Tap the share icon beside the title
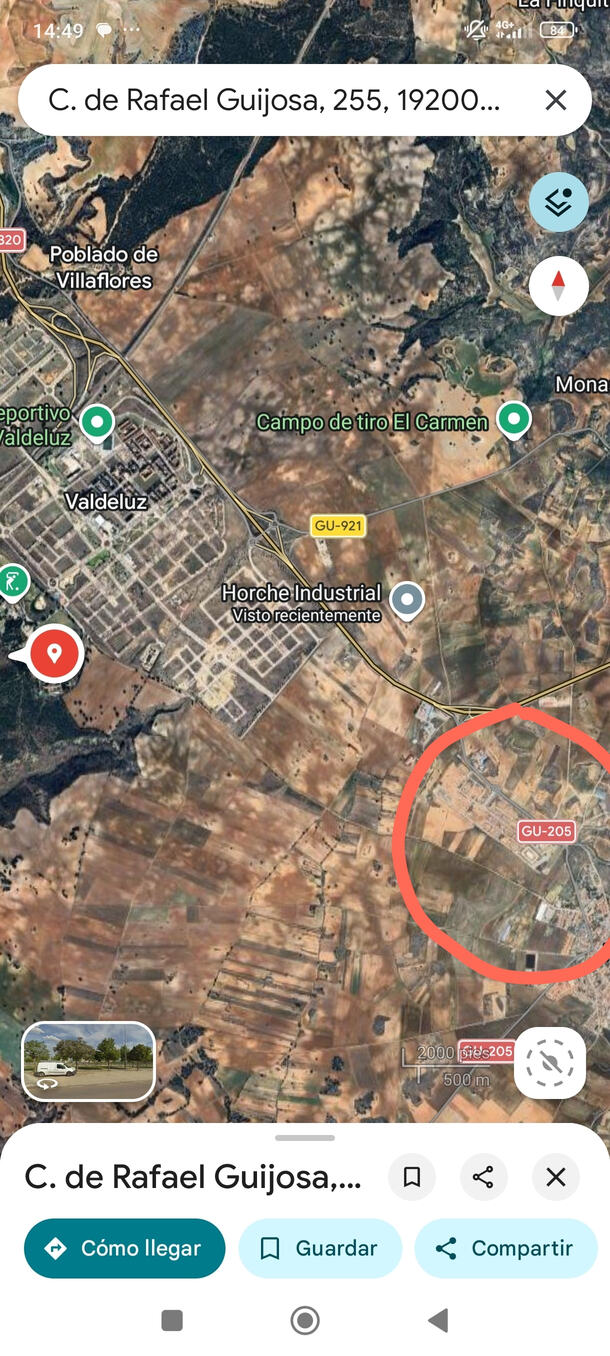610x1356 pixels. (x=483, y=1177)
